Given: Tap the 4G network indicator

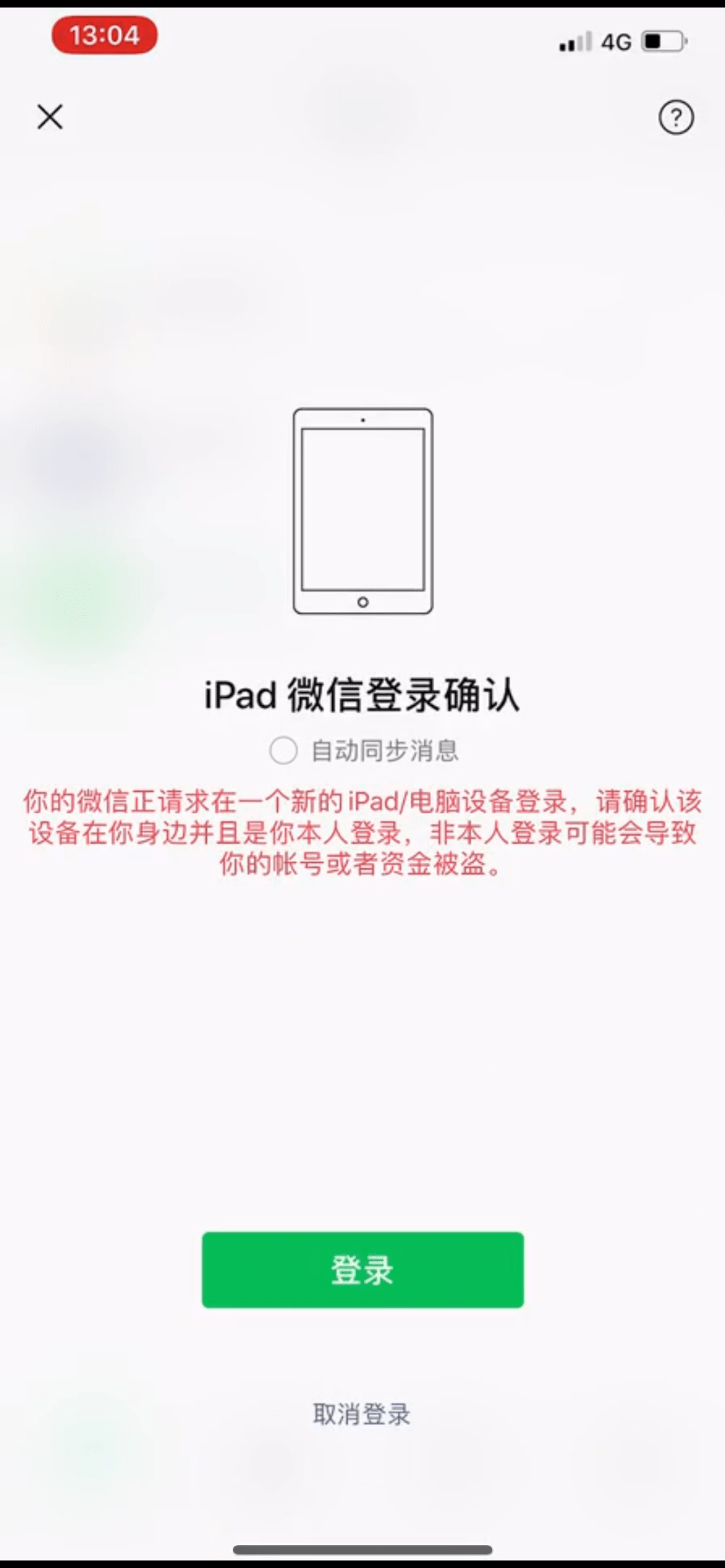Looking at the screenshot, I should click(x=615, y=42).
